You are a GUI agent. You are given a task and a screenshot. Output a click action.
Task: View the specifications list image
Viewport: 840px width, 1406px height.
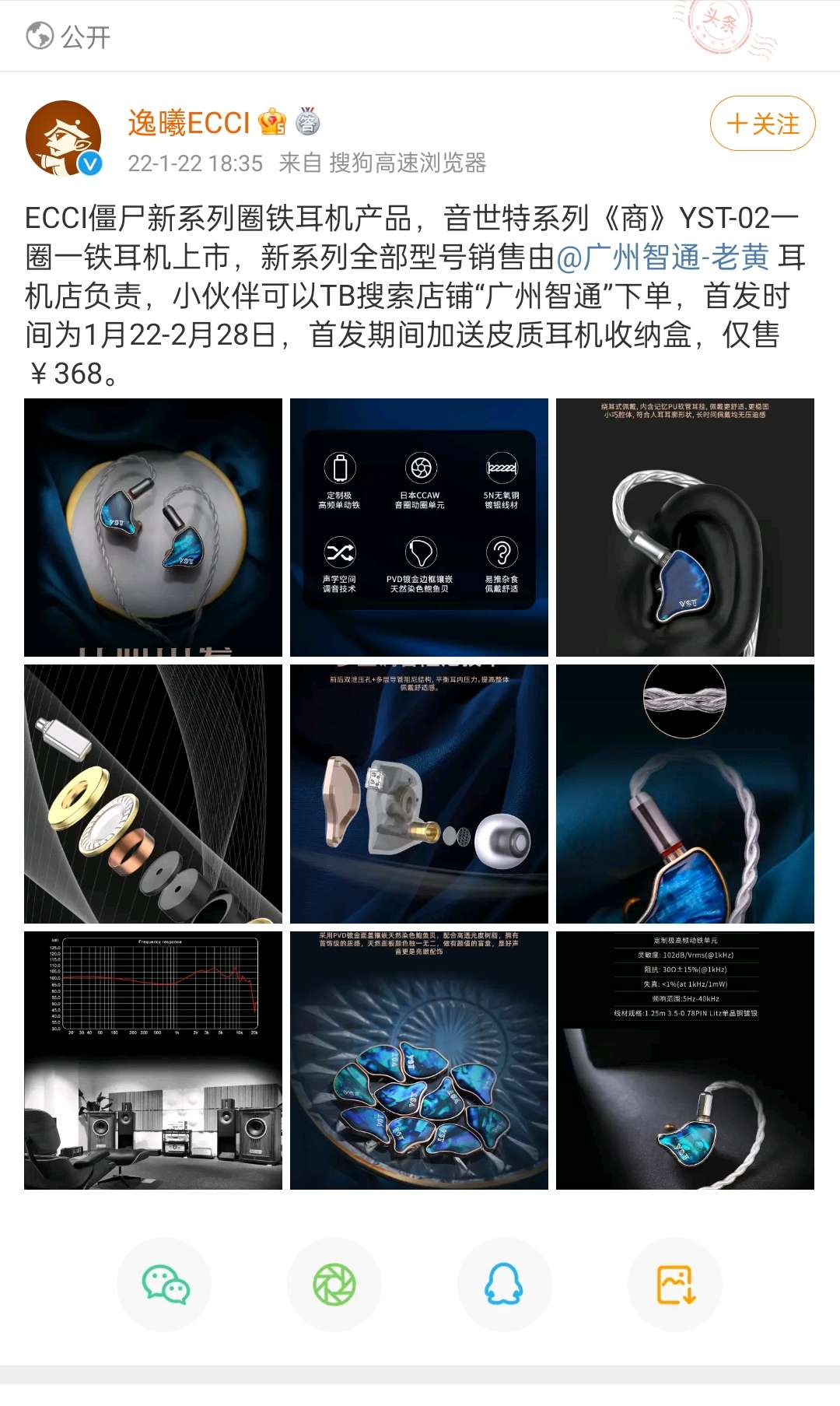tap(685, 1060)
